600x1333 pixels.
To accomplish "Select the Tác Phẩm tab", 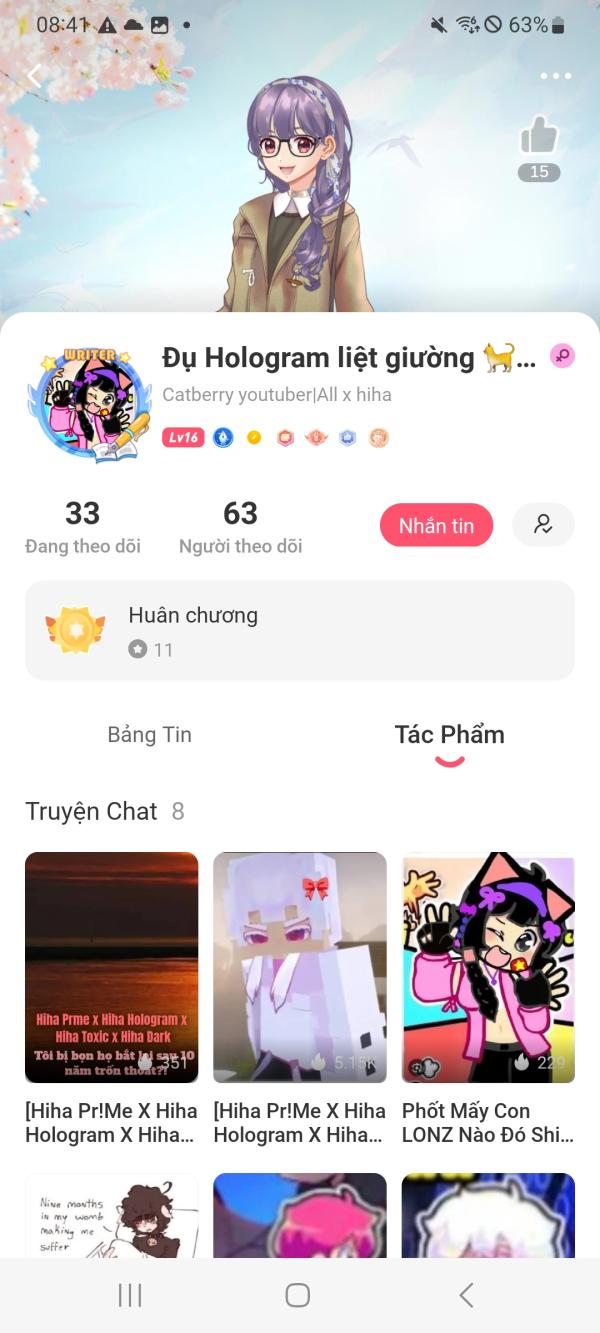I will (x=449, y=735).
